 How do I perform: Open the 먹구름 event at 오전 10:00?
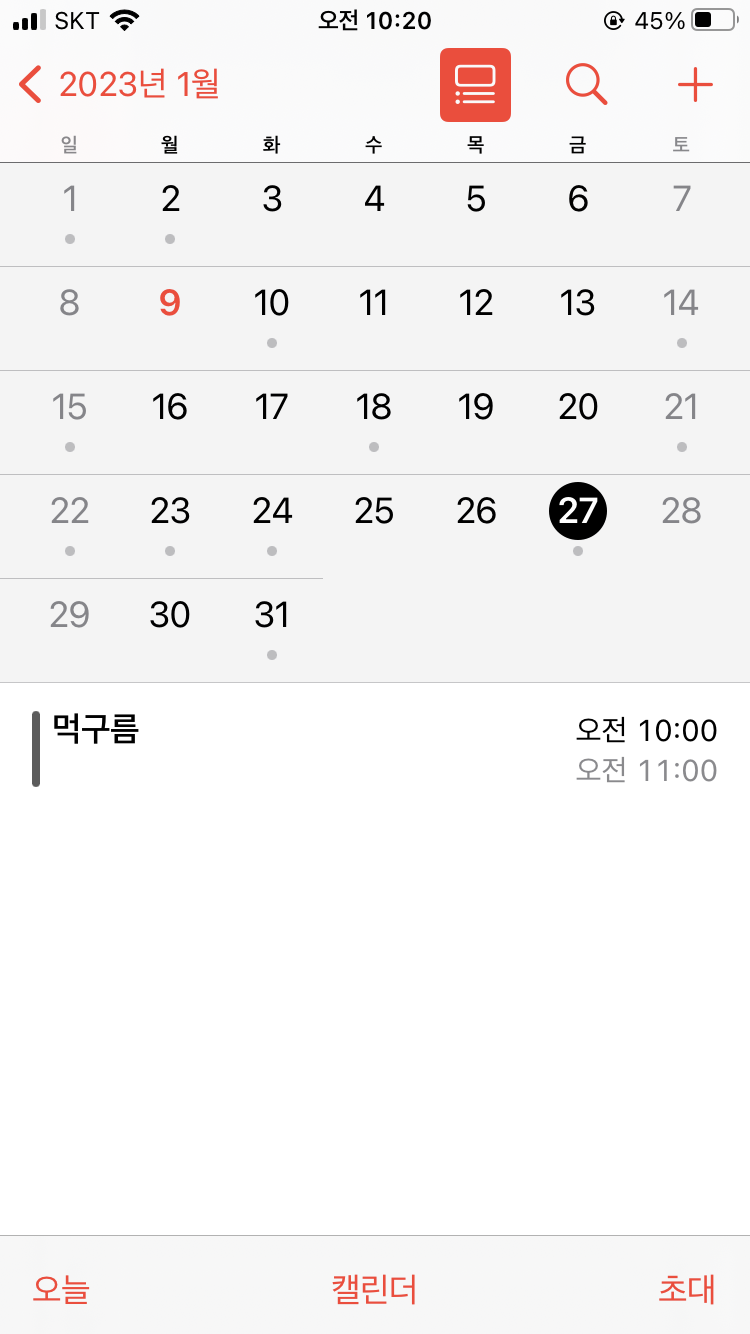pyautogui.click(x=375, y=749)
